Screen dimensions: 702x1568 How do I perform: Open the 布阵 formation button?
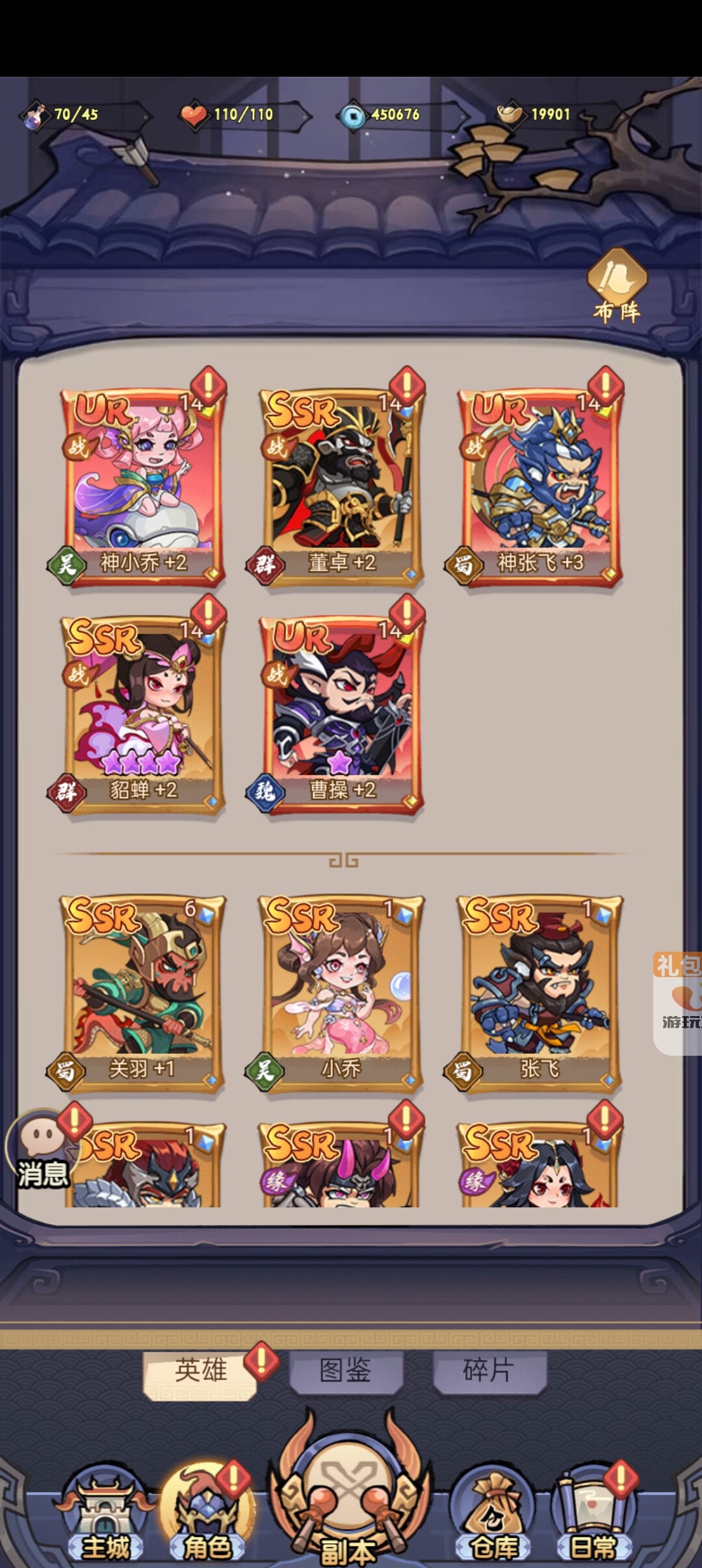pos(617,286)
